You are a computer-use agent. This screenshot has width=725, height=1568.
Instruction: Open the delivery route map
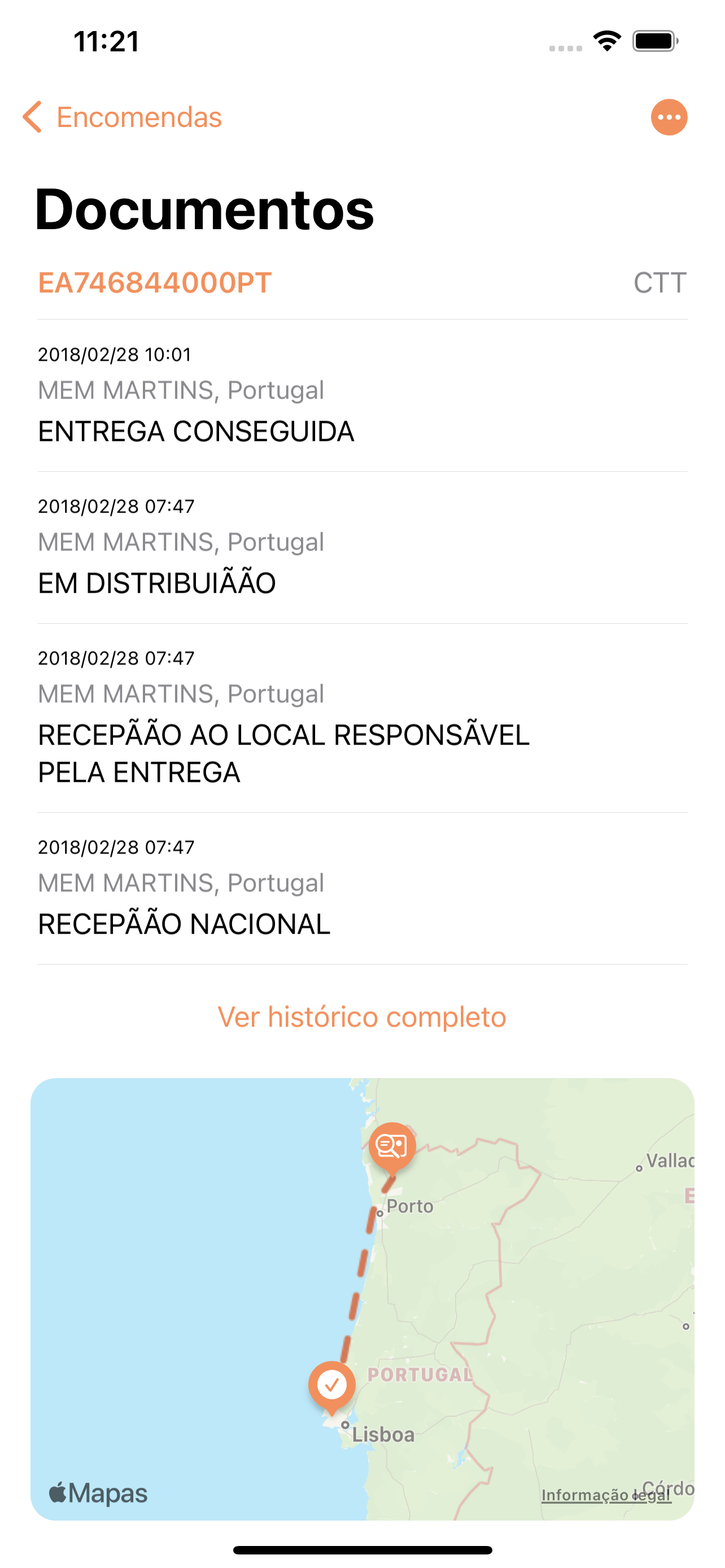pos(362,1299)
